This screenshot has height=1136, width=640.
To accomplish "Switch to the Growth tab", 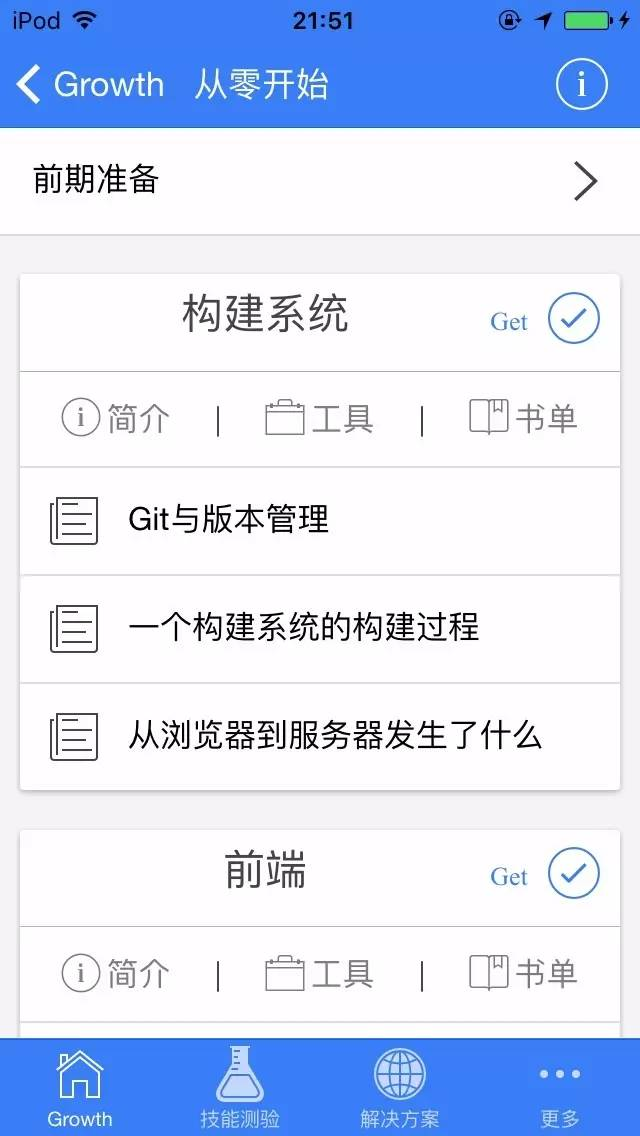I will tap(80, 1088).
